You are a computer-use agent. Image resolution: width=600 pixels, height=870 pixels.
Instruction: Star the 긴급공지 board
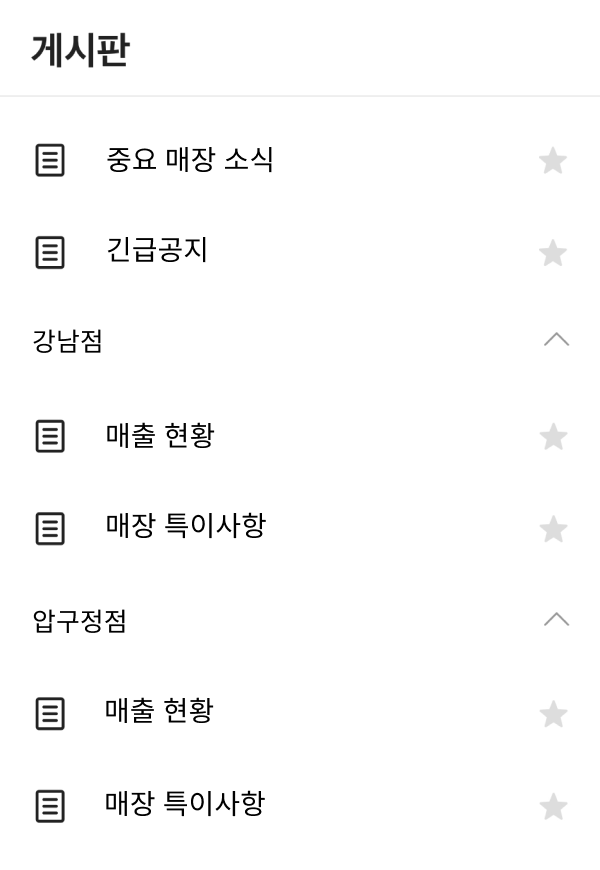point(553,252)
